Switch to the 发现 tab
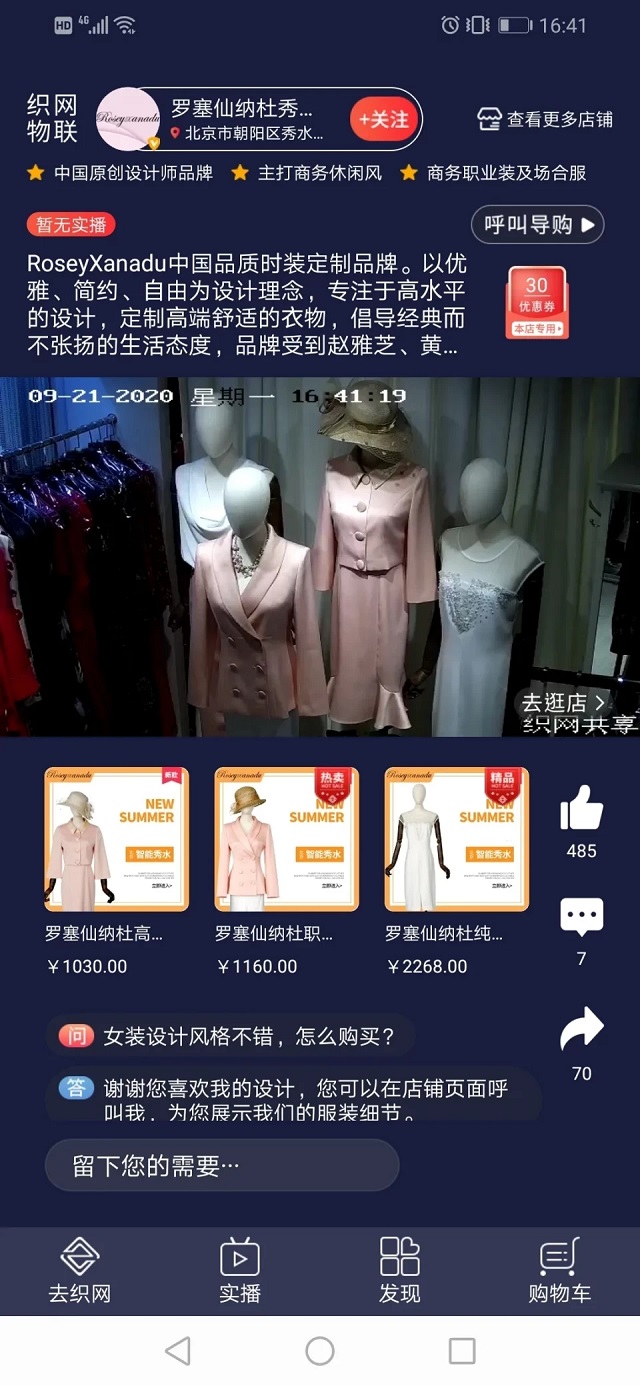This screenshot has width=640, height=1386. [x=400, y=1270]
